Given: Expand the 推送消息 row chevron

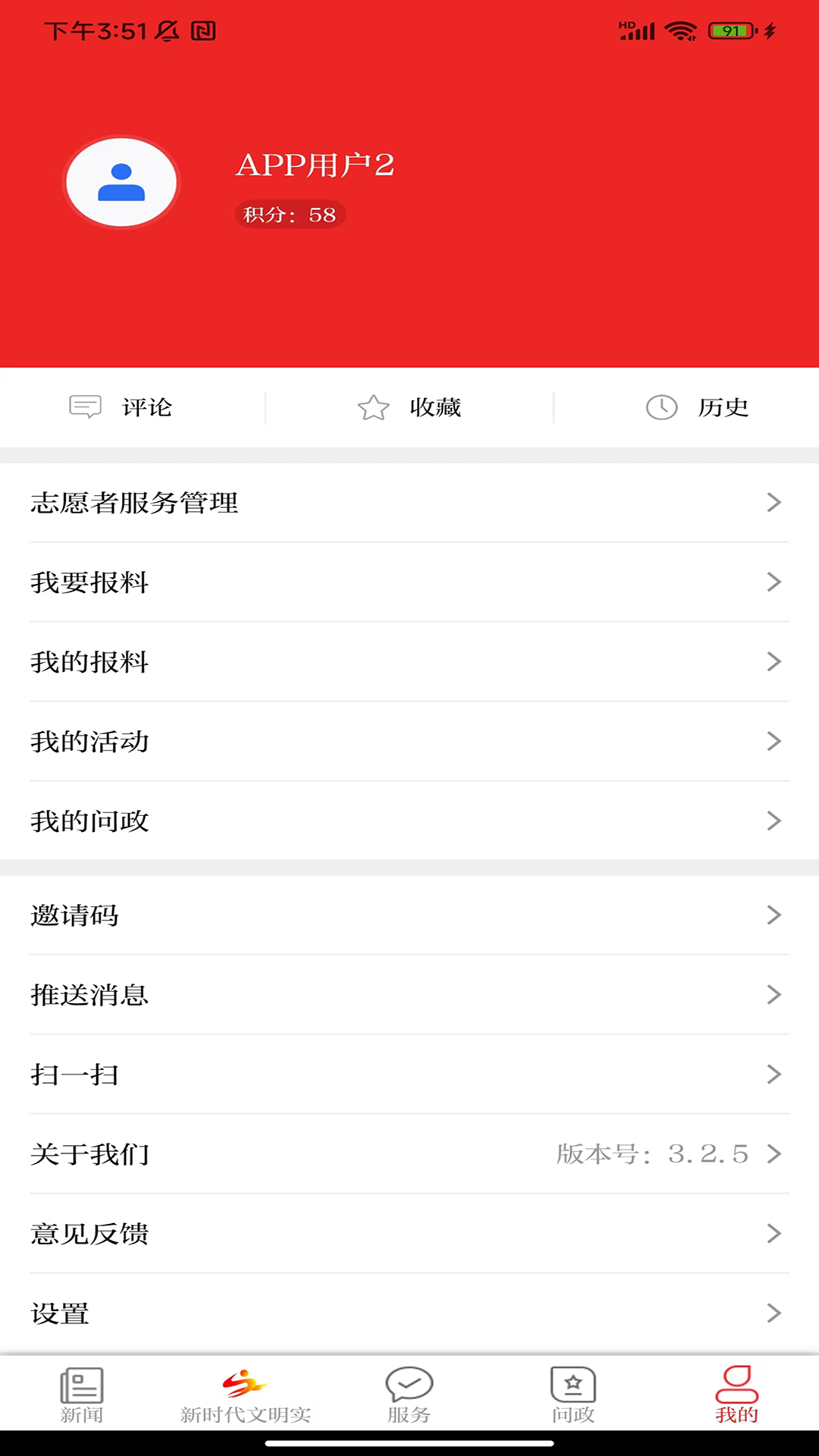Looking at the screenshot, I should (775, 995).
